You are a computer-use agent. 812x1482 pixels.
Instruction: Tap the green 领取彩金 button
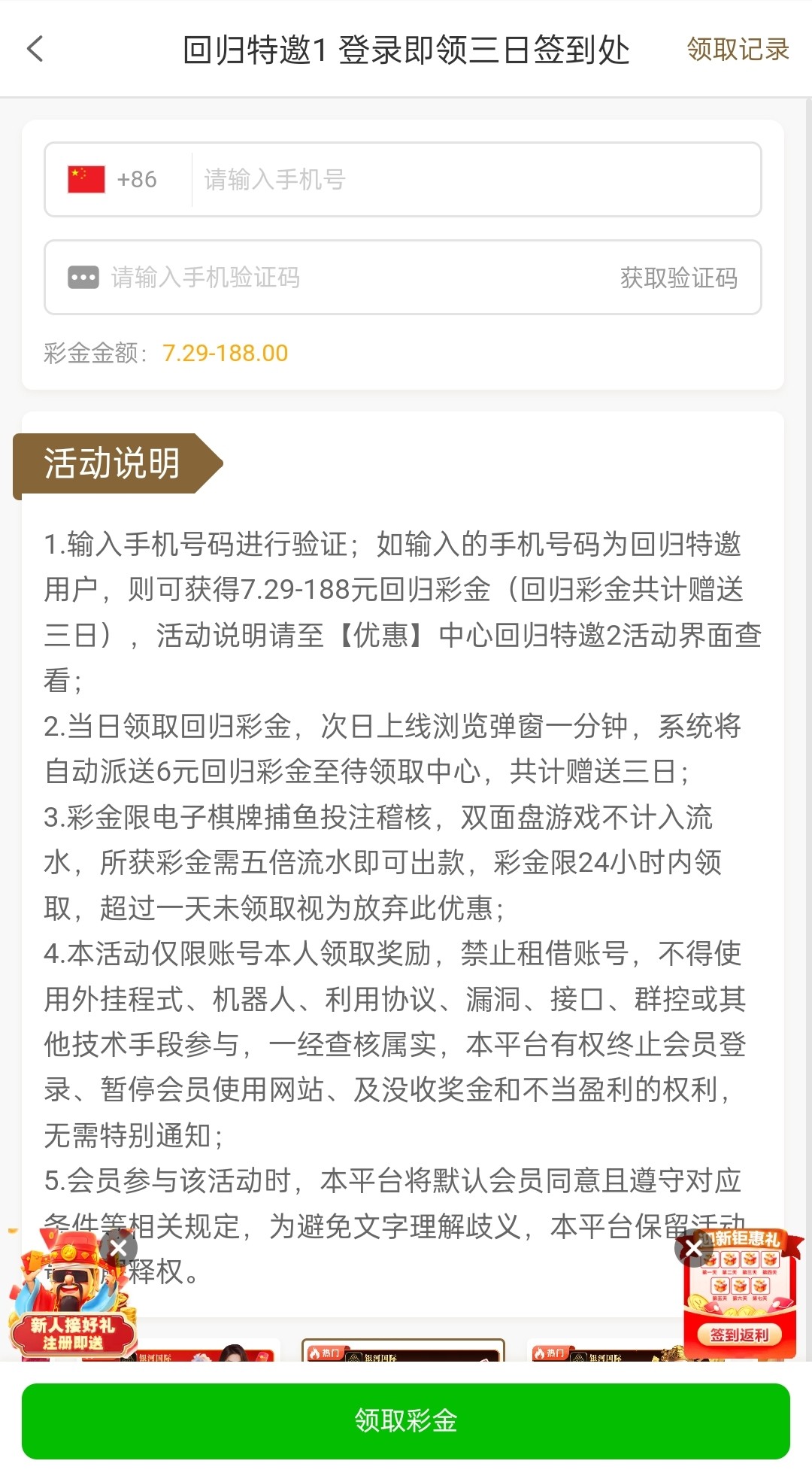(406, 1420)
